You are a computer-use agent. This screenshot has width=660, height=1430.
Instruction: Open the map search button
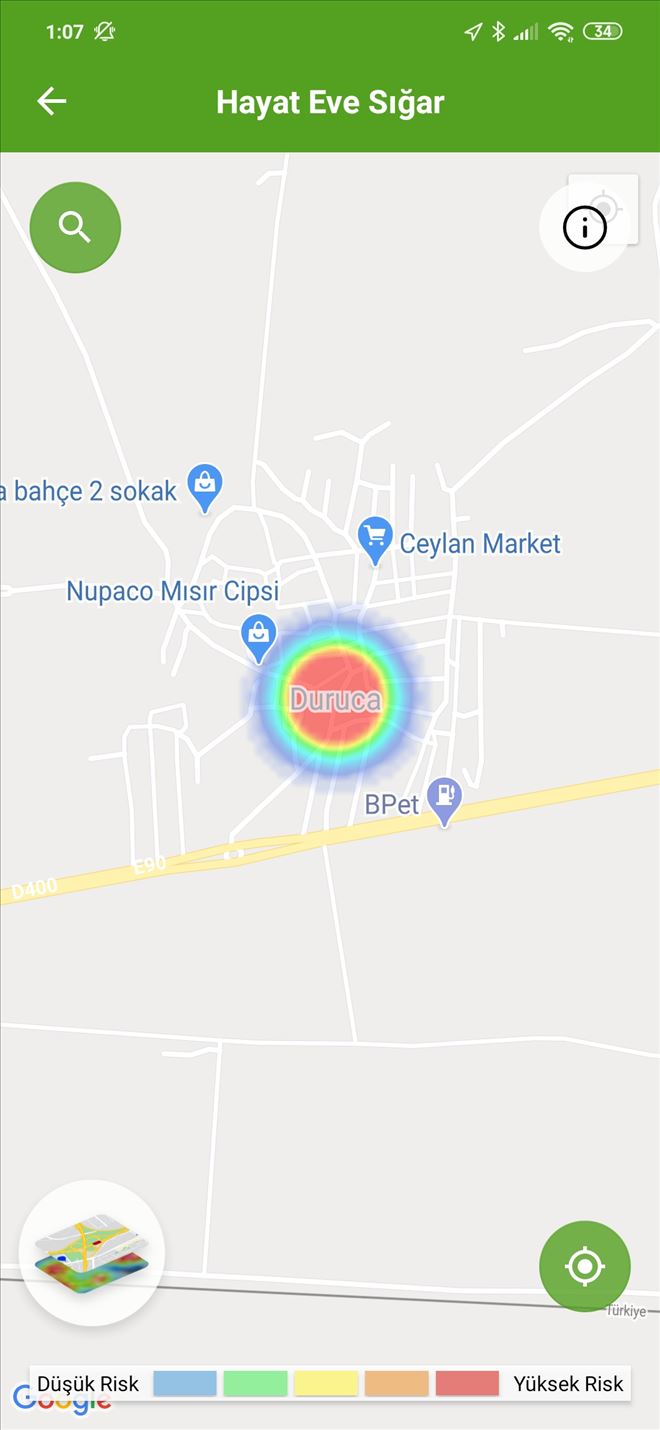(75, 227)
